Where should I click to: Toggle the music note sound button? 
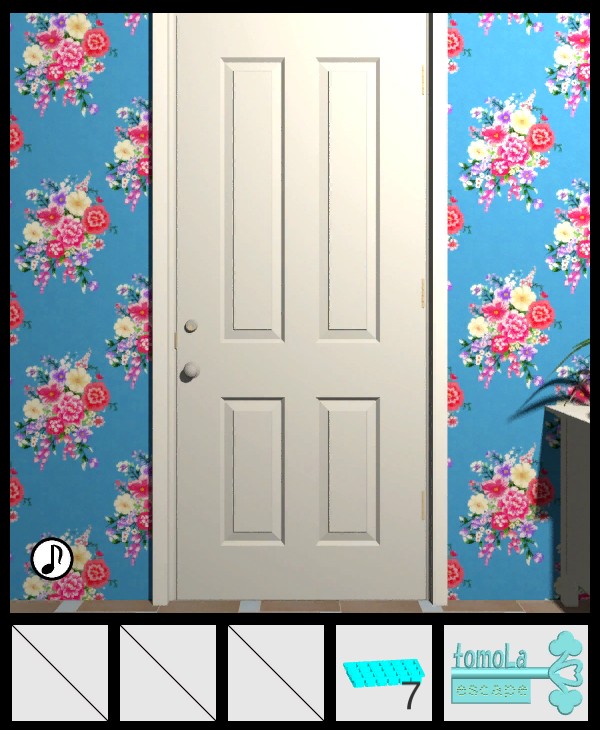(x=51, y=558)
